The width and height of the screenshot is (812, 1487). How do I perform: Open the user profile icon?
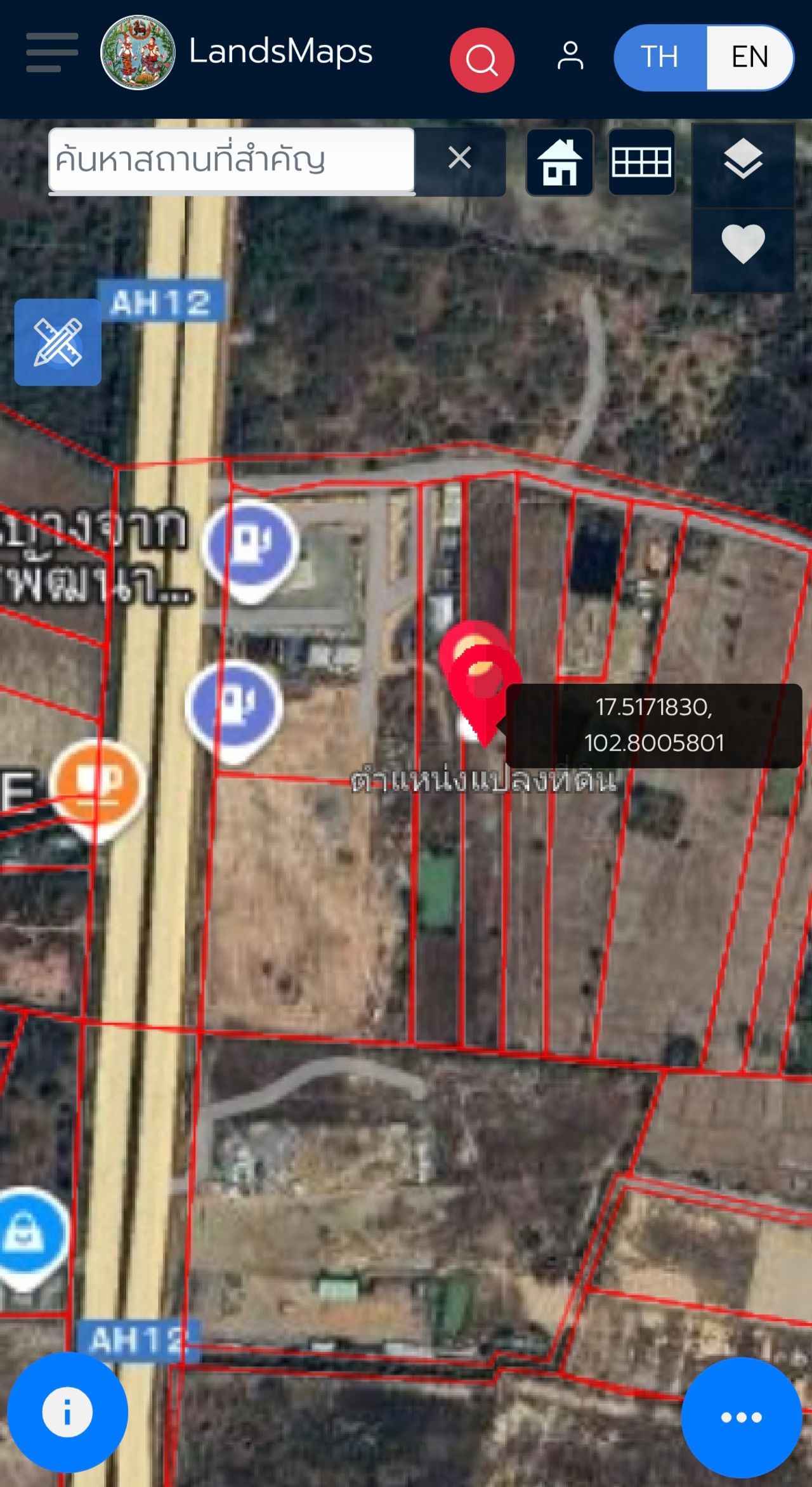coord(570,56)
